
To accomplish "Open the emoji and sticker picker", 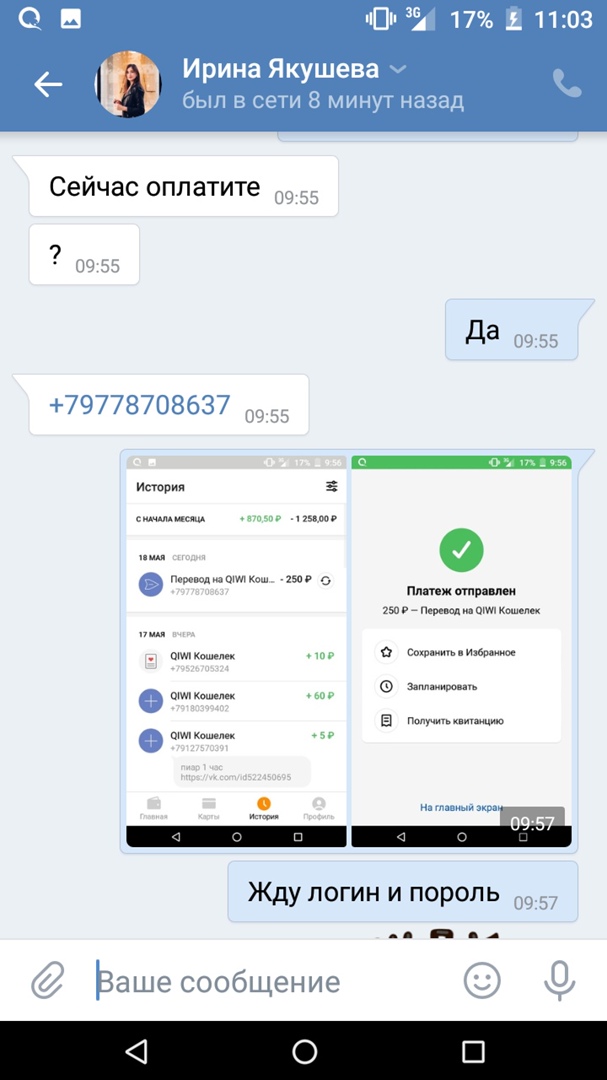I will point(482,981).
